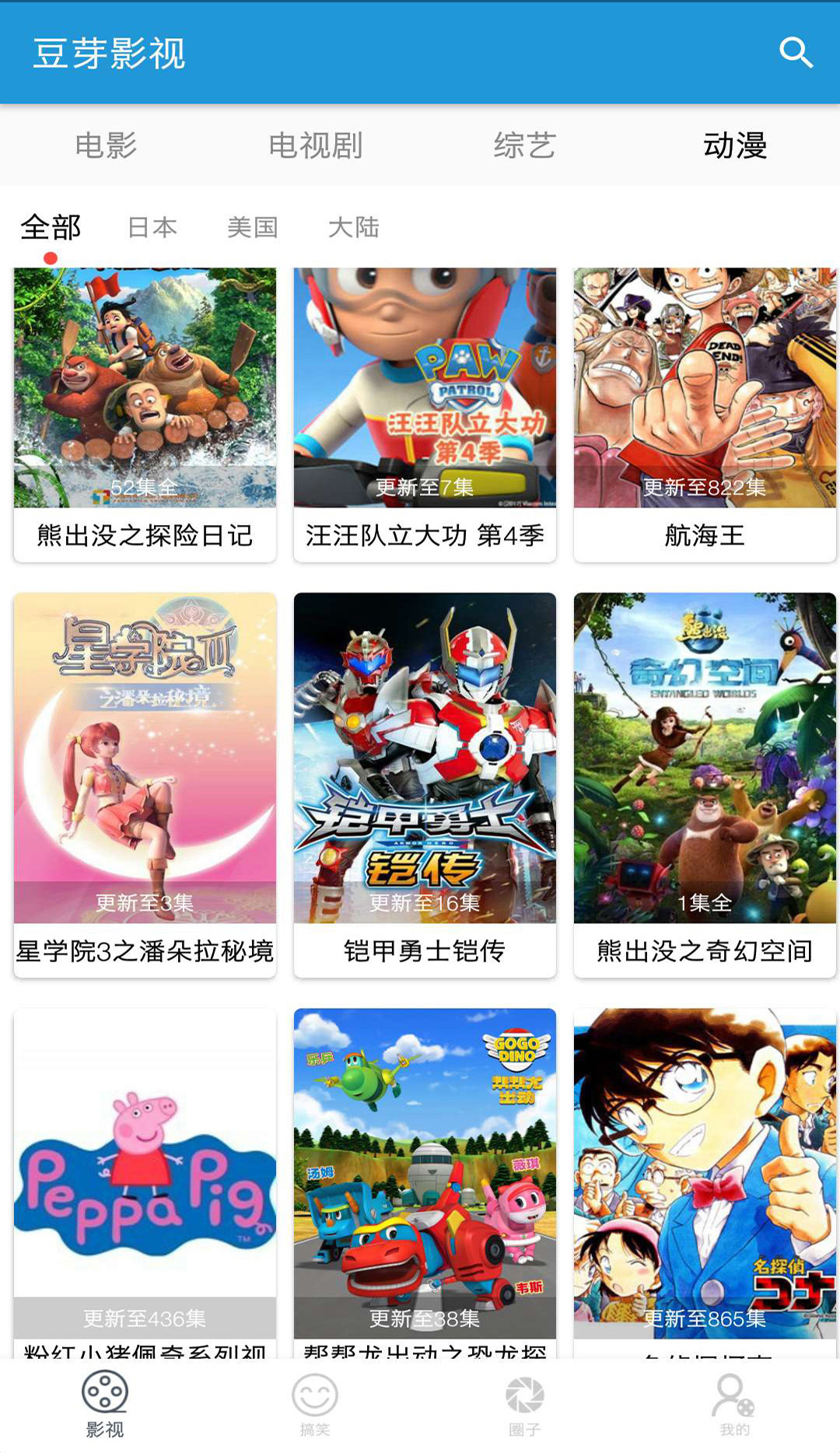Go to the 搞笑 bottom tab

(315, 1406)
